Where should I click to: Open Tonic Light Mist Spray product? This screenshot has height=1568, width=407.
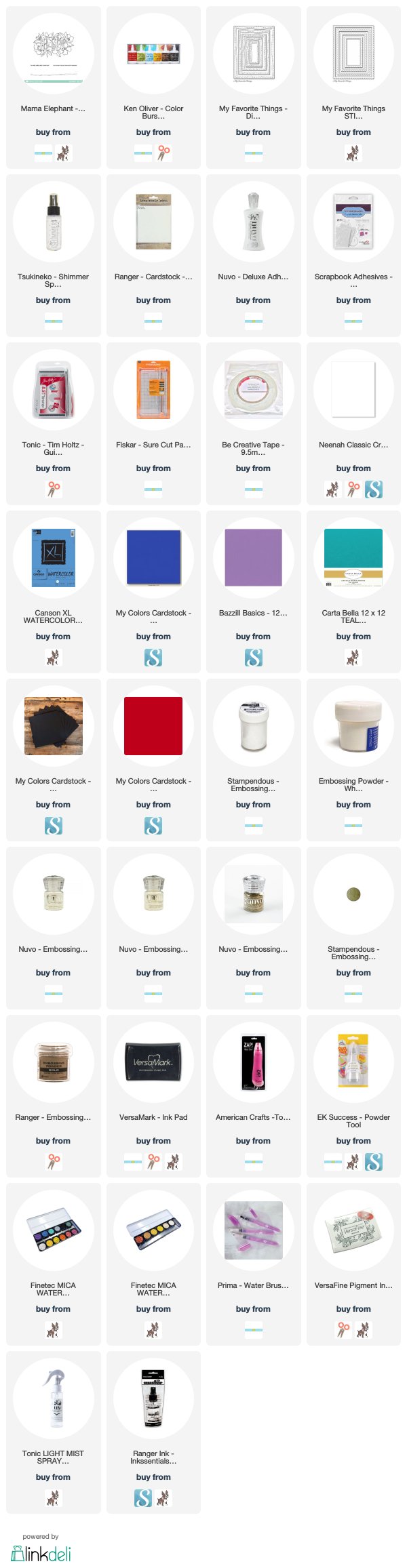tap(53, 1398)
